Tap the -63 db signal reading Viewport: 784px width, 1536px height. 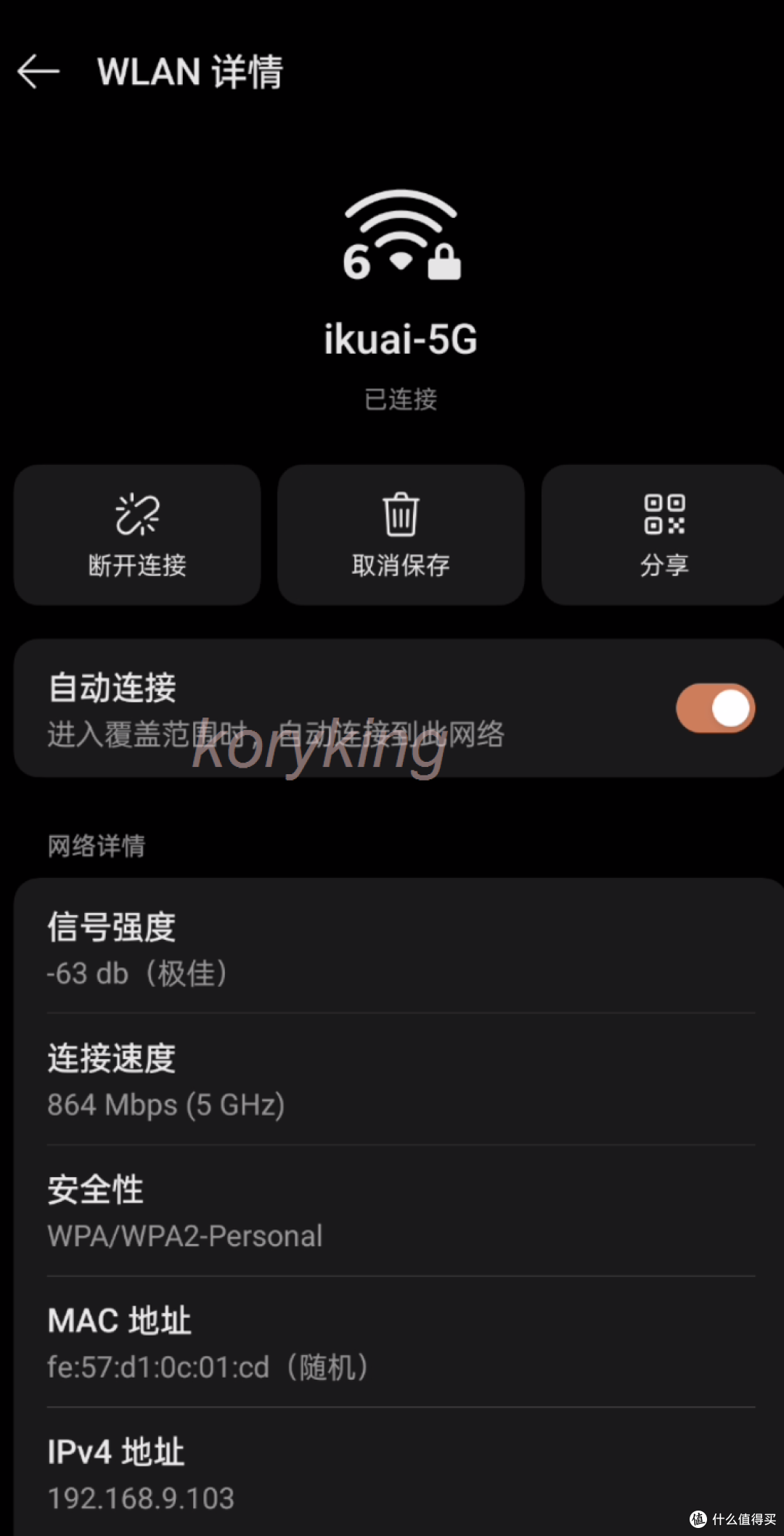coord(138,972)
